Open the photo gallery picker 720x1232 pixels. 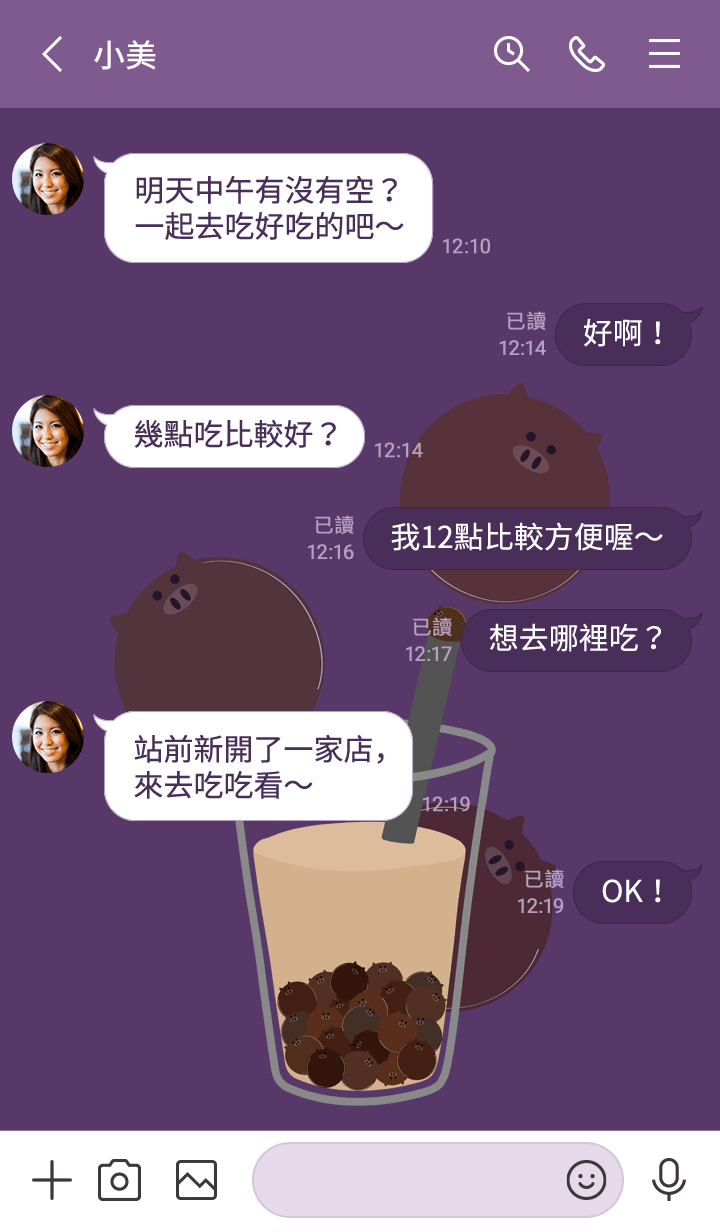[x=196, y=1181]
